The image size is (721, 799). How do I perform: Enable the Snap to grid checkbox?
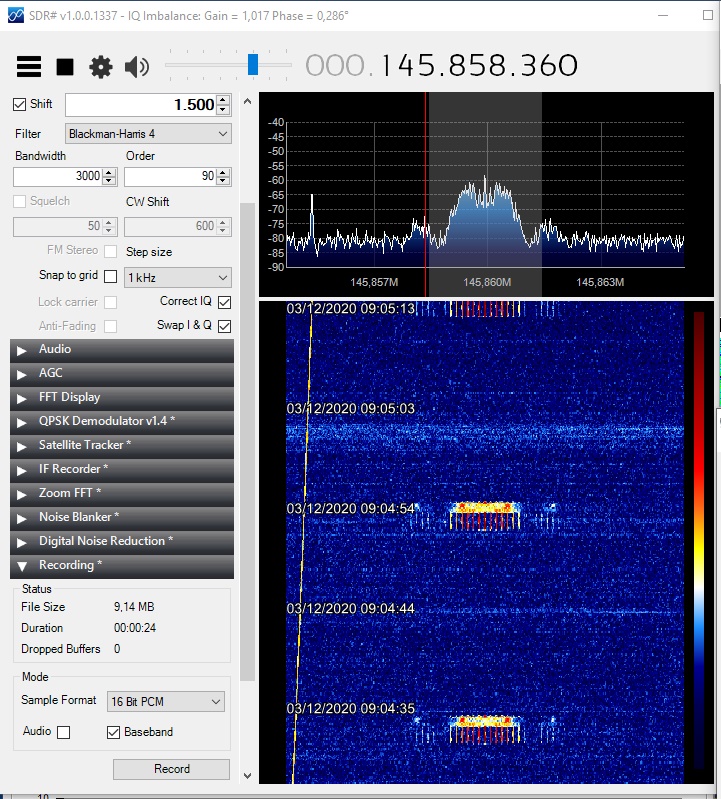point(110,276)
